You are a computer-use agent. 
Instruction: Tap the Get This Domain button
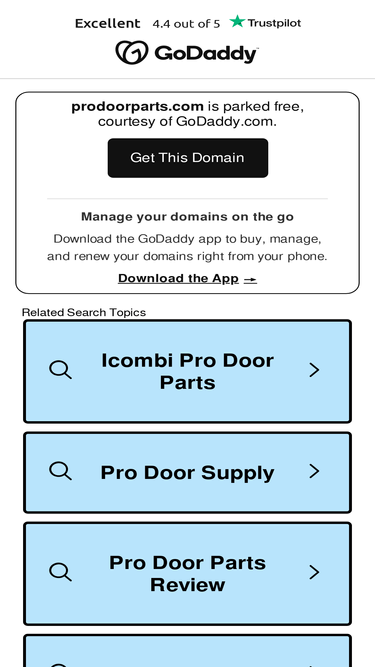(x=188, y=158)
